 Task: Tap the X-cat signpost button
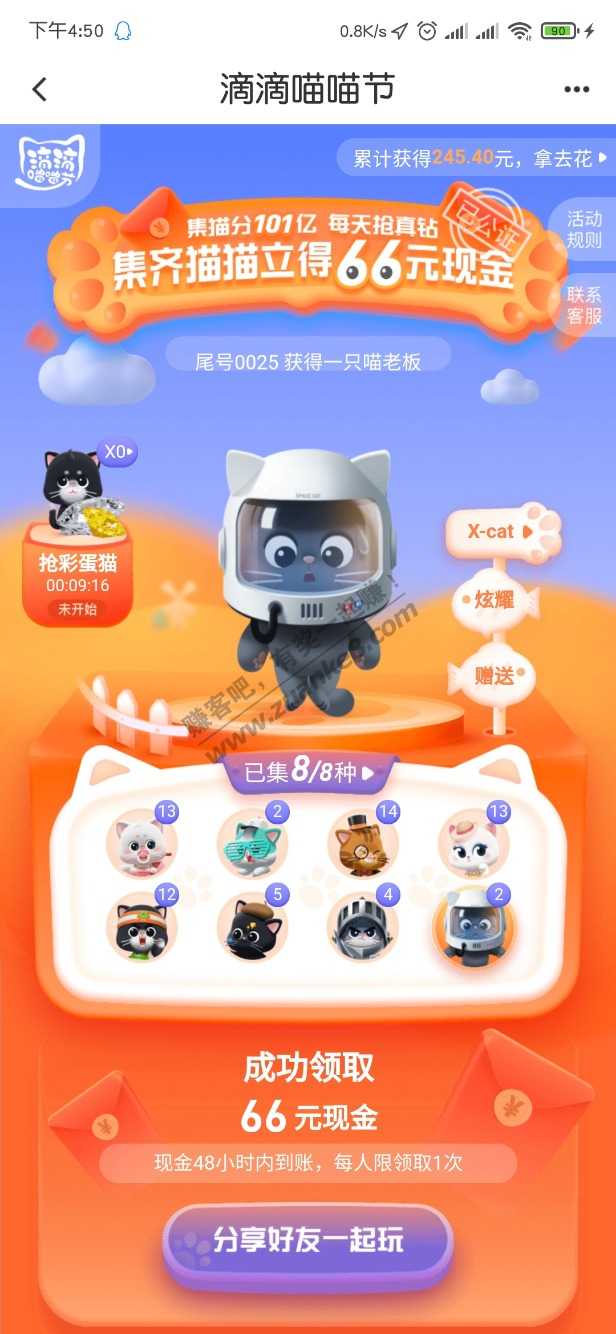coord(500,531)
